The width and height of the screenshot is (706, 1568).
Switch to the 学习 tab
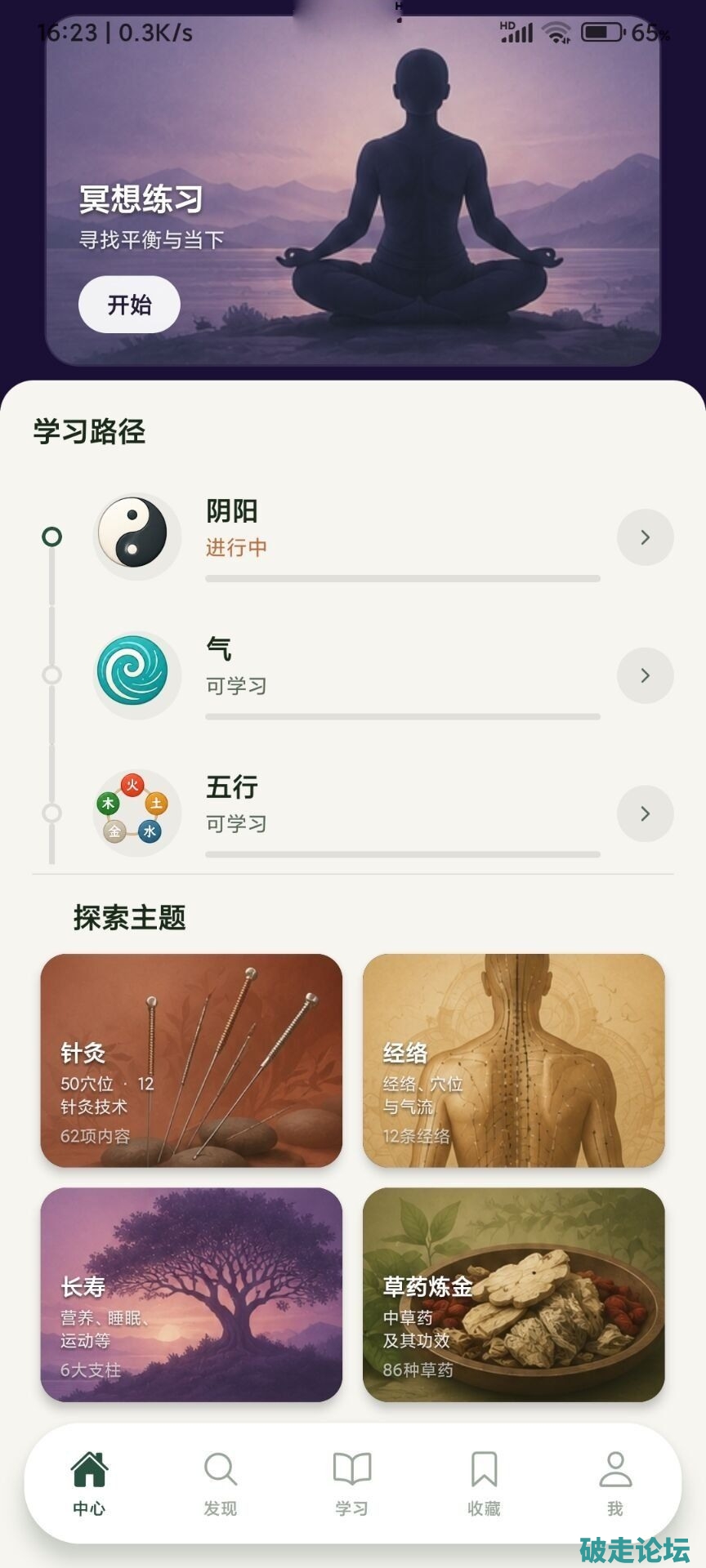click(352, 1484)
